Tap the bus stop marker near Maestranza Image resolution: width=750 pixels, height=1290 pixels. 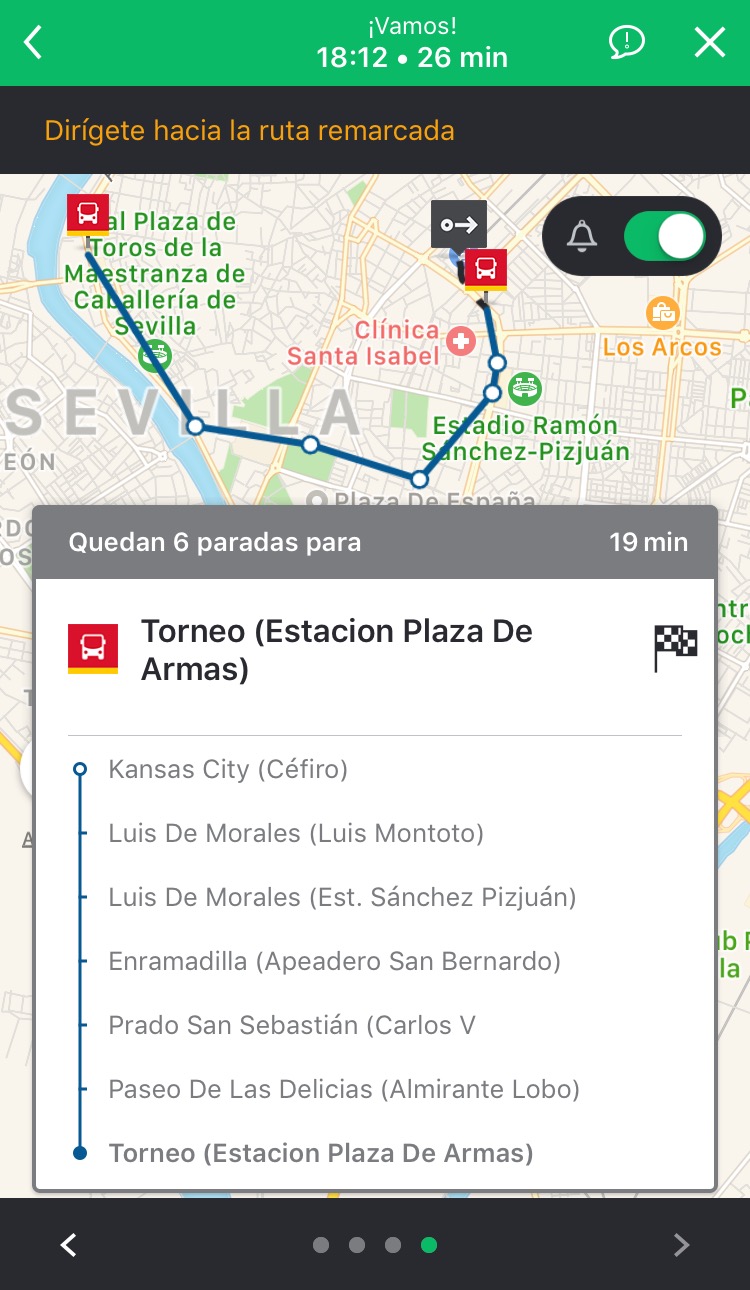click(x=88, y=214)
